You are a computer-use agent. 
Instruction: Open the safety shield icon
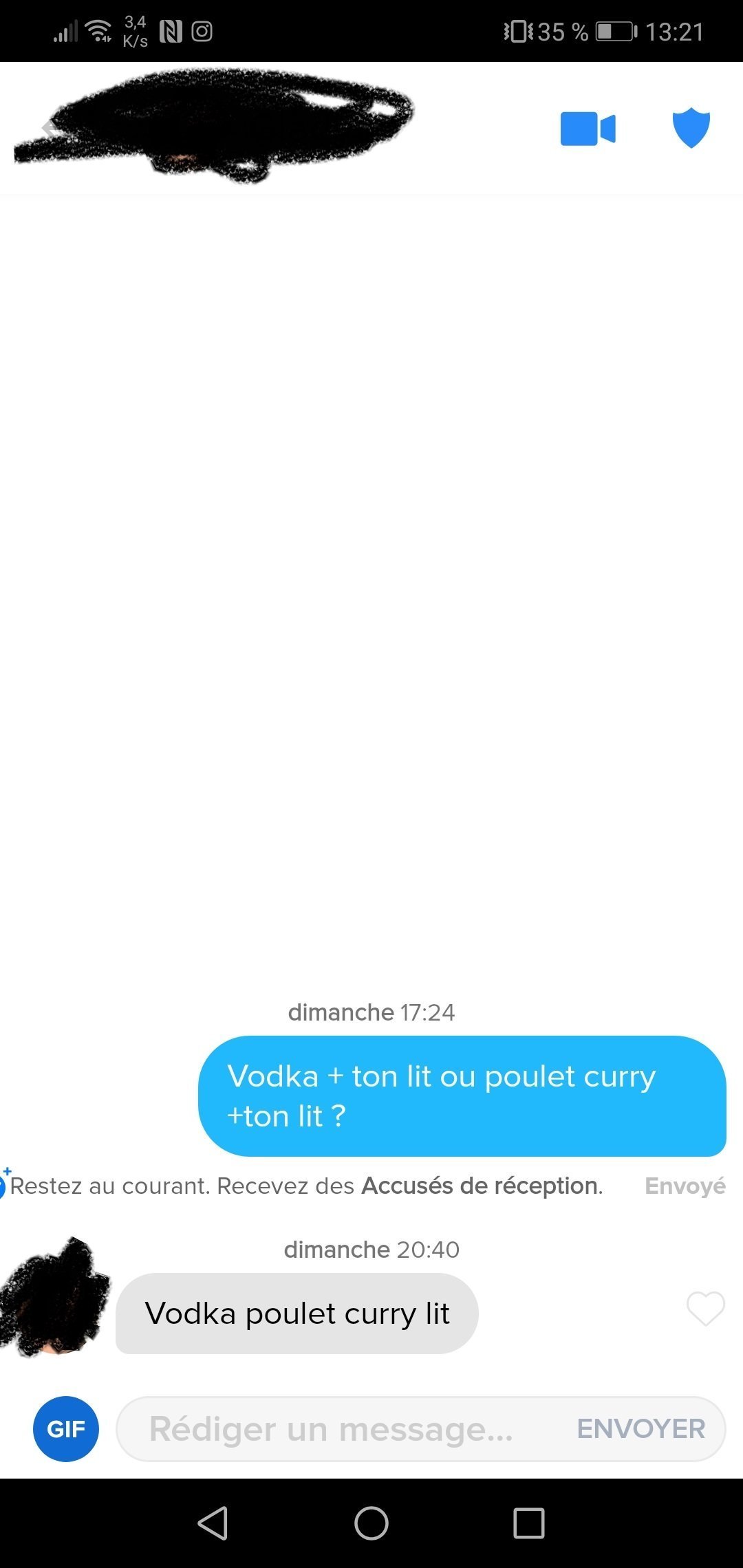coord(691,128)
